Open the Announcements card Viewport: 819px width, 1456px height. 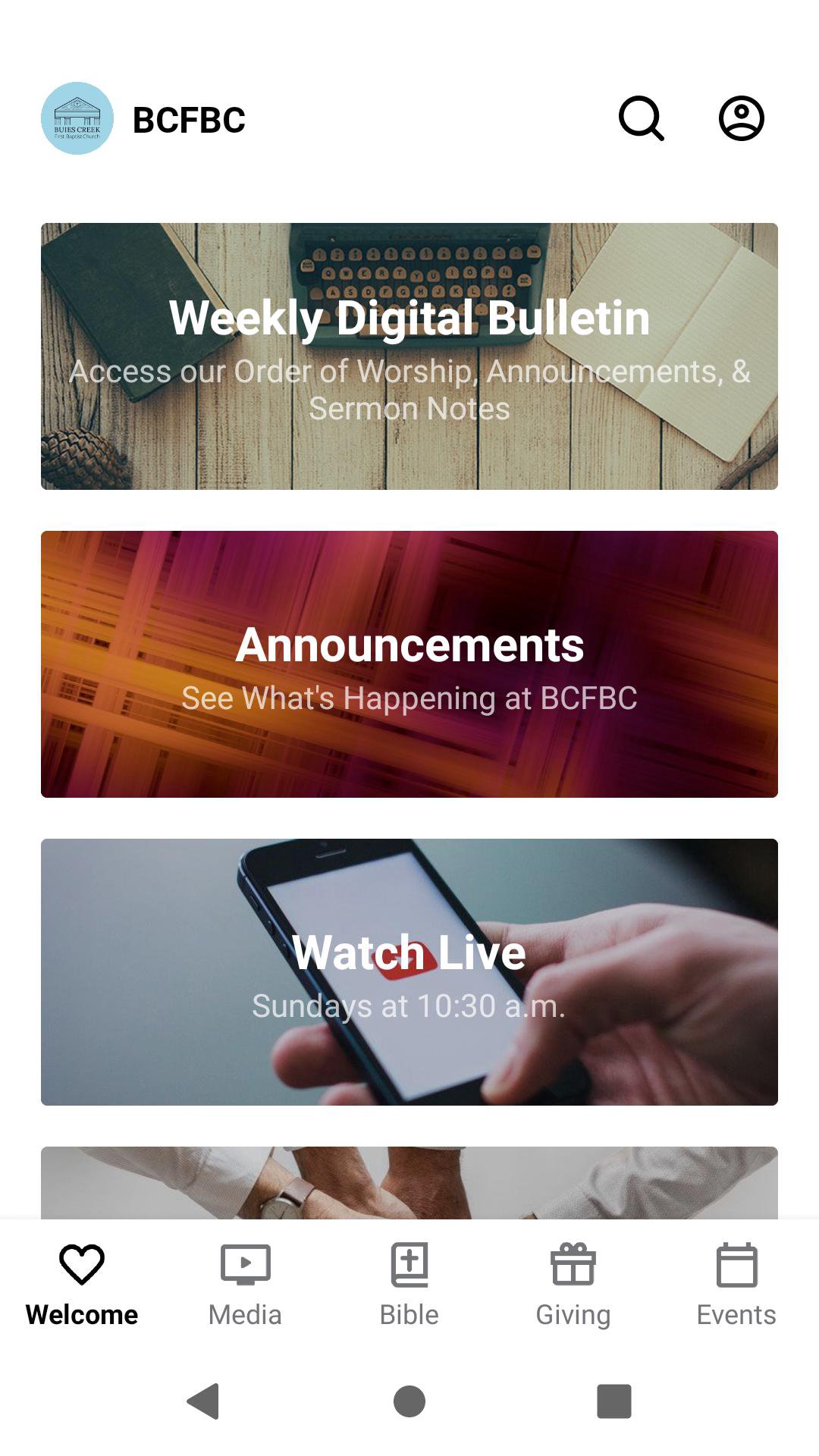pos(409,664)
